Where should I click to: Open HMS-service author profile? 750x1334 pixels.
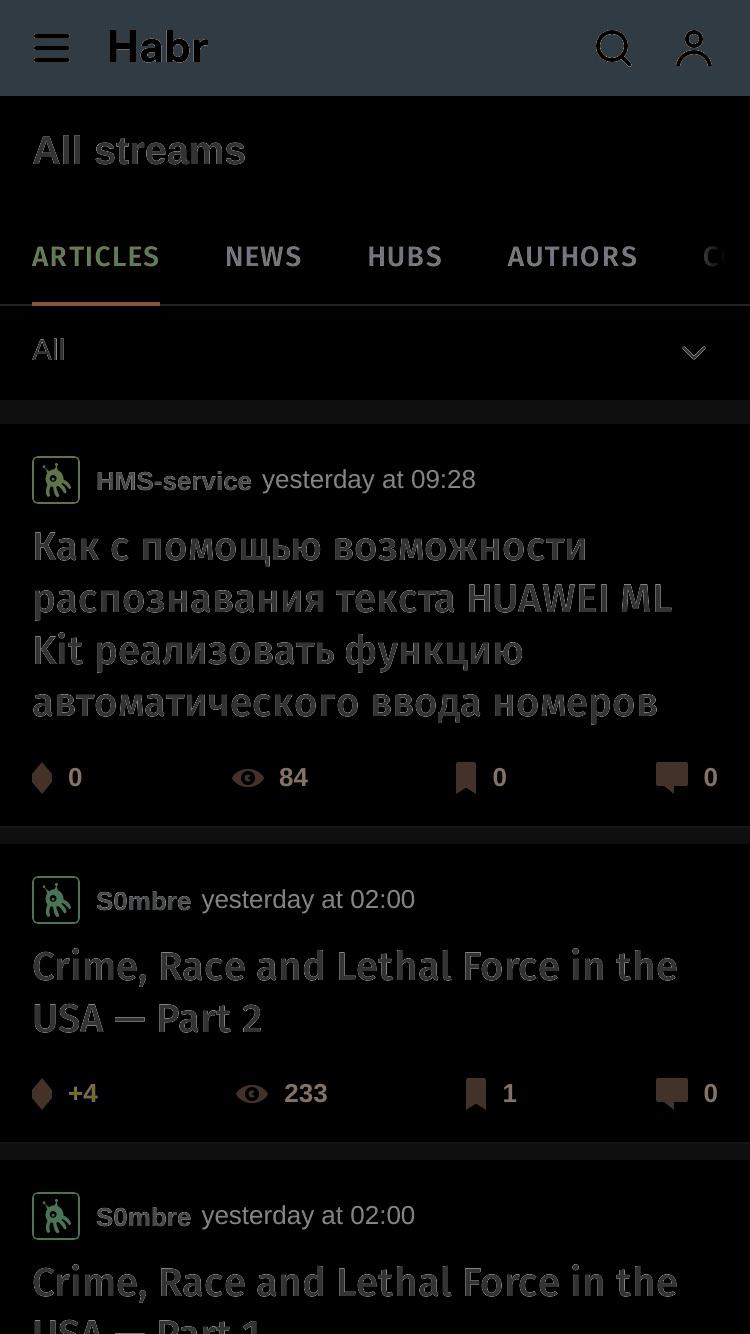pos(173,481)
